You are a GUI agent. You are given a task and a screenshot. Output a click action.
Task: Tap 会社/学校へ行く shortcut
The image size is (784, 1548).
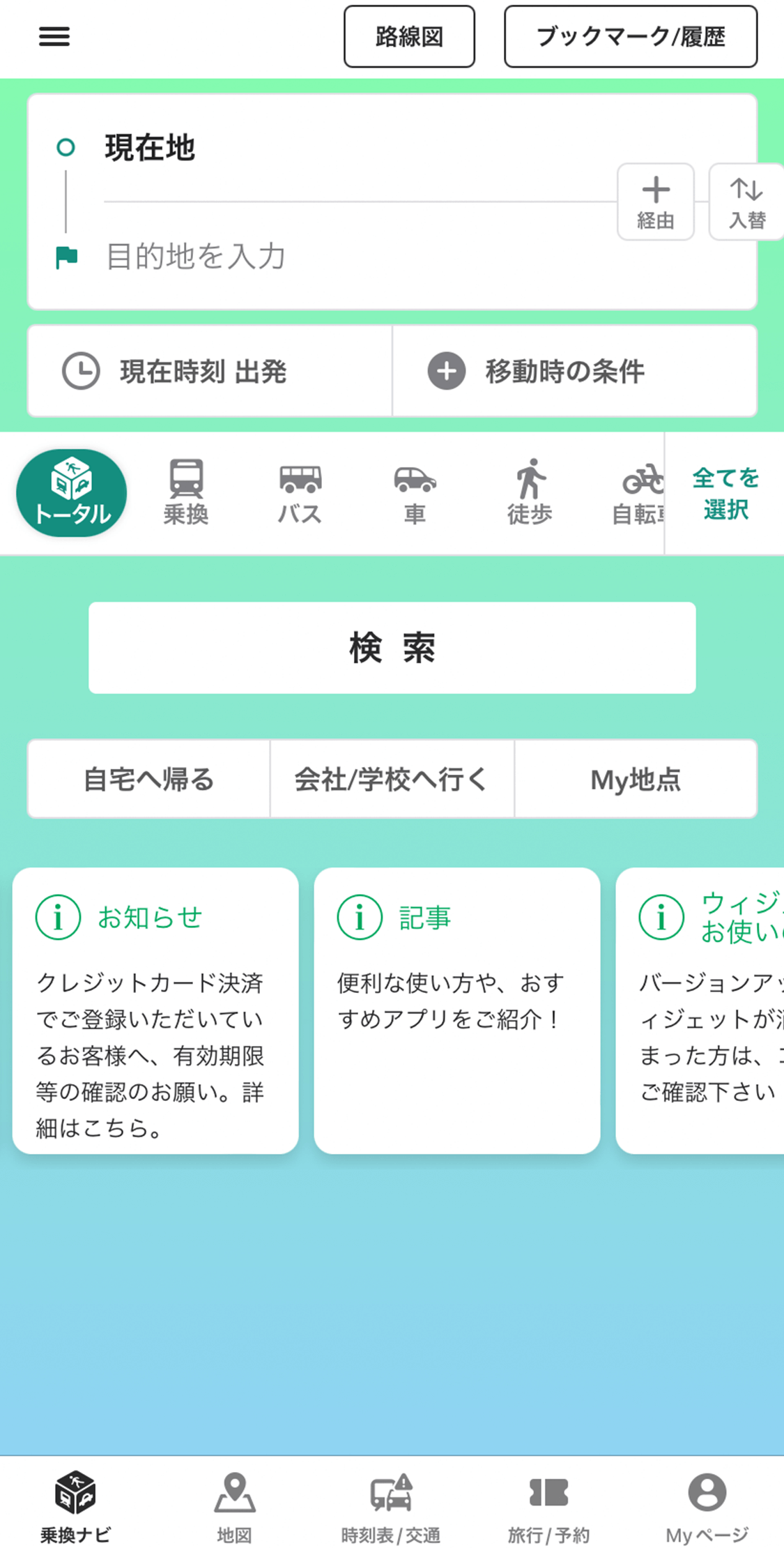click(392, 779)
